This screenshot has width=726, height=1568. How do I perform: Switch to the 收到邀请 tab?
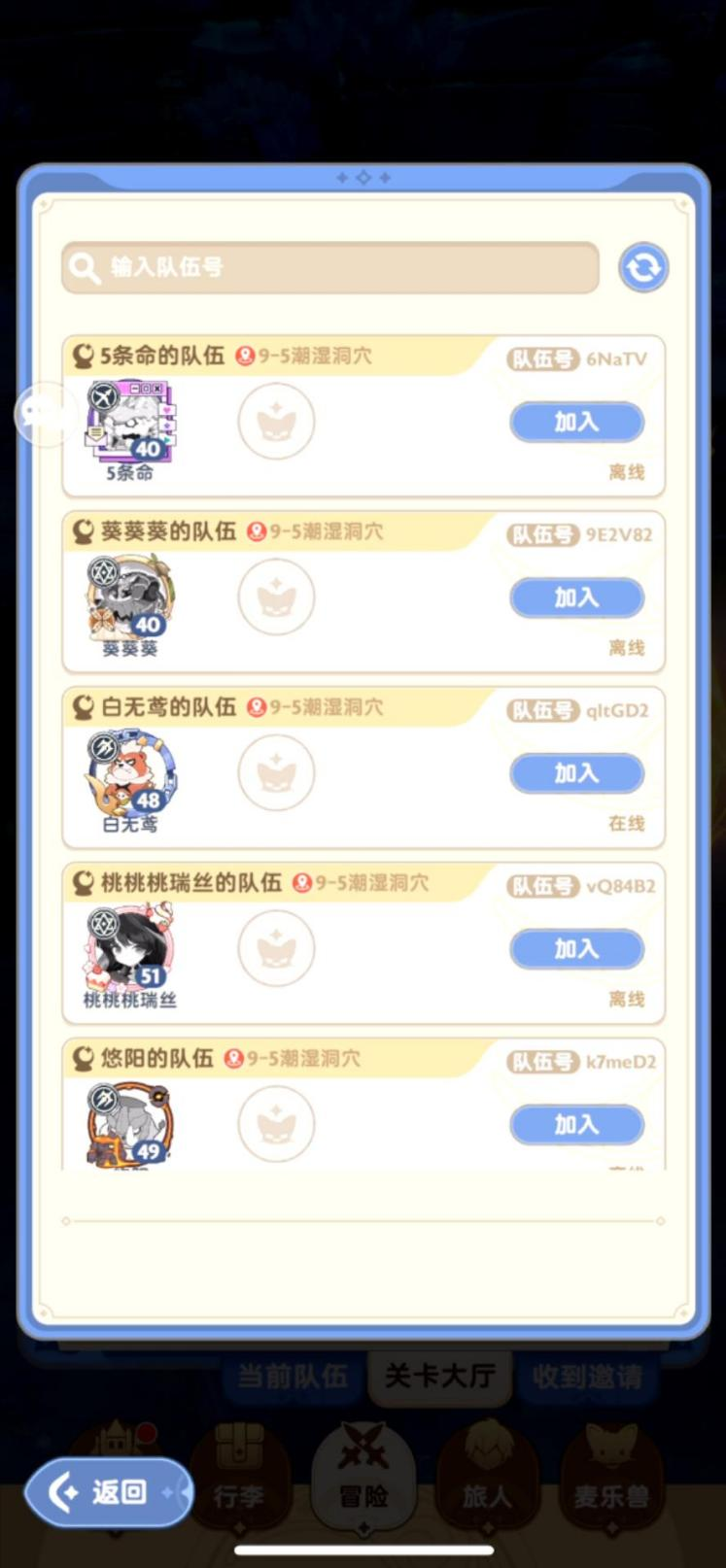587,1377
